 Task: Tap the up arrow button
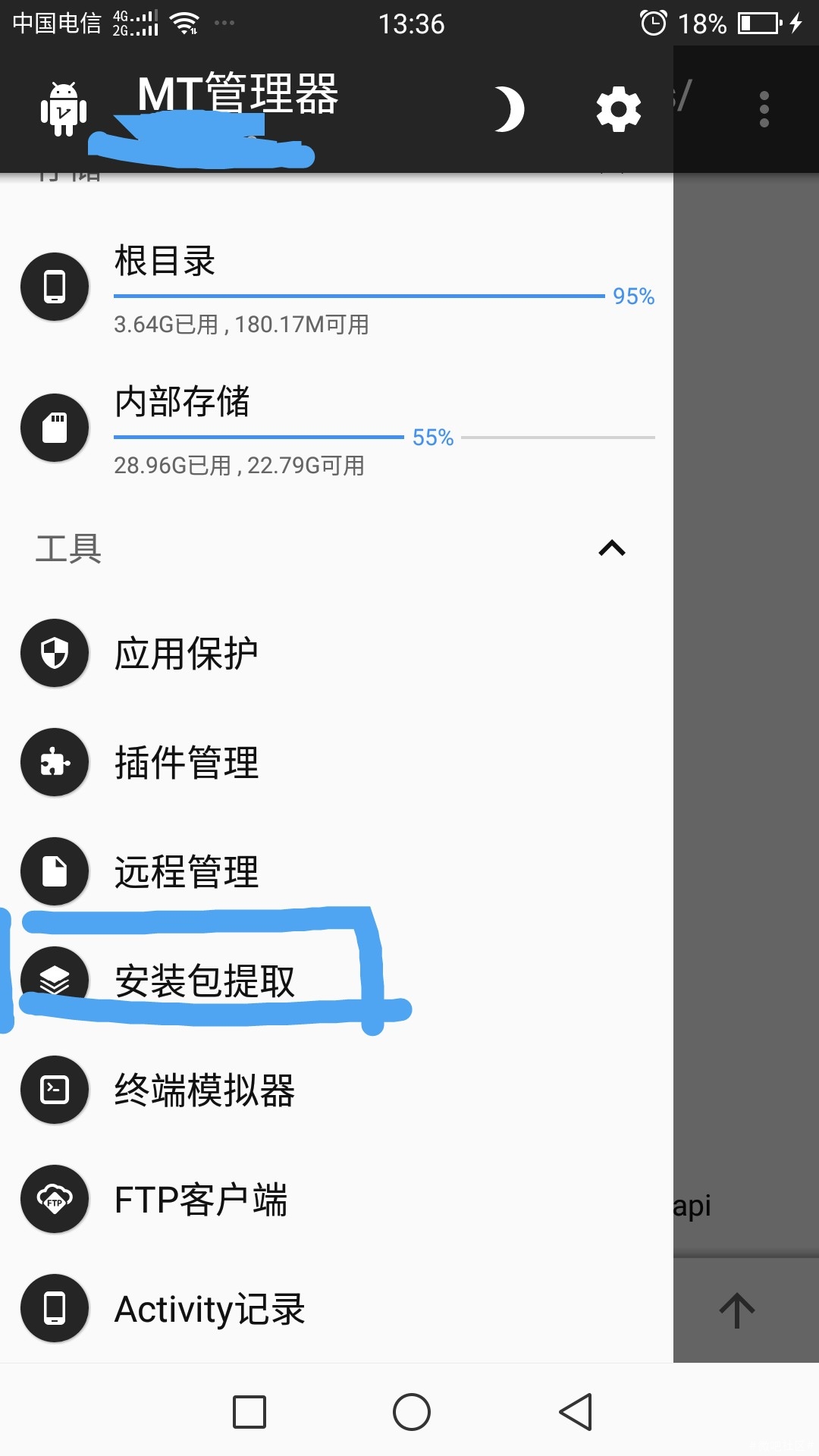pyautogui.click(x=736, y=1310)
